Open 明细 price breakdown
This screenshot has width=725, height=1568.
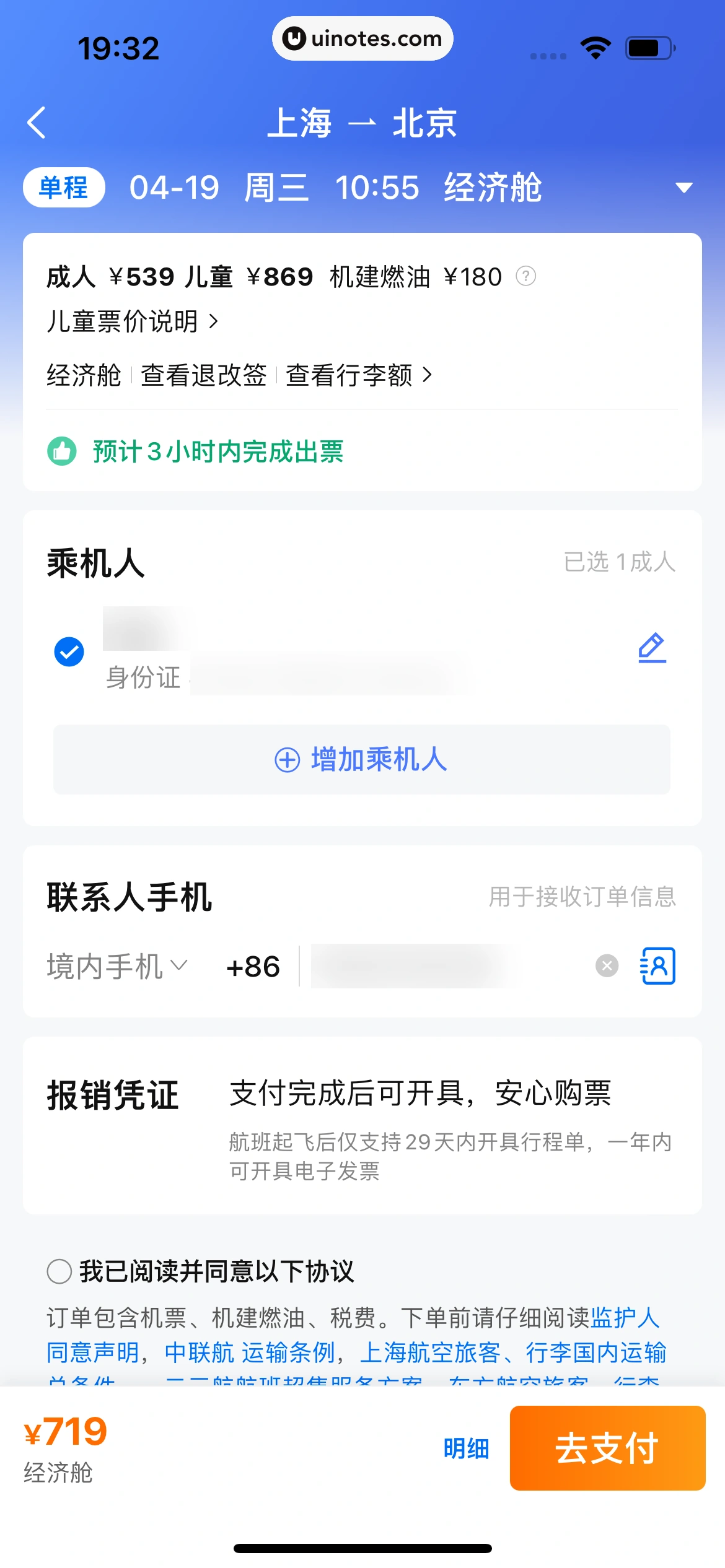click(x=466, y=1448)
